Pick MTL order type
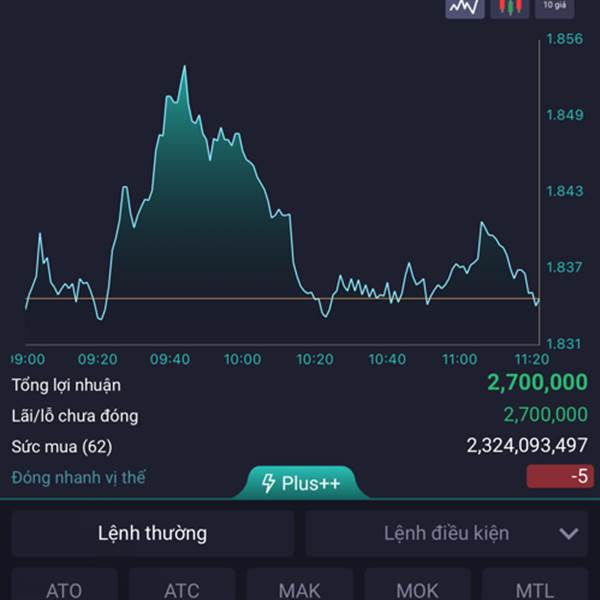This screenshot has height=600, width=600. [534, 589]
